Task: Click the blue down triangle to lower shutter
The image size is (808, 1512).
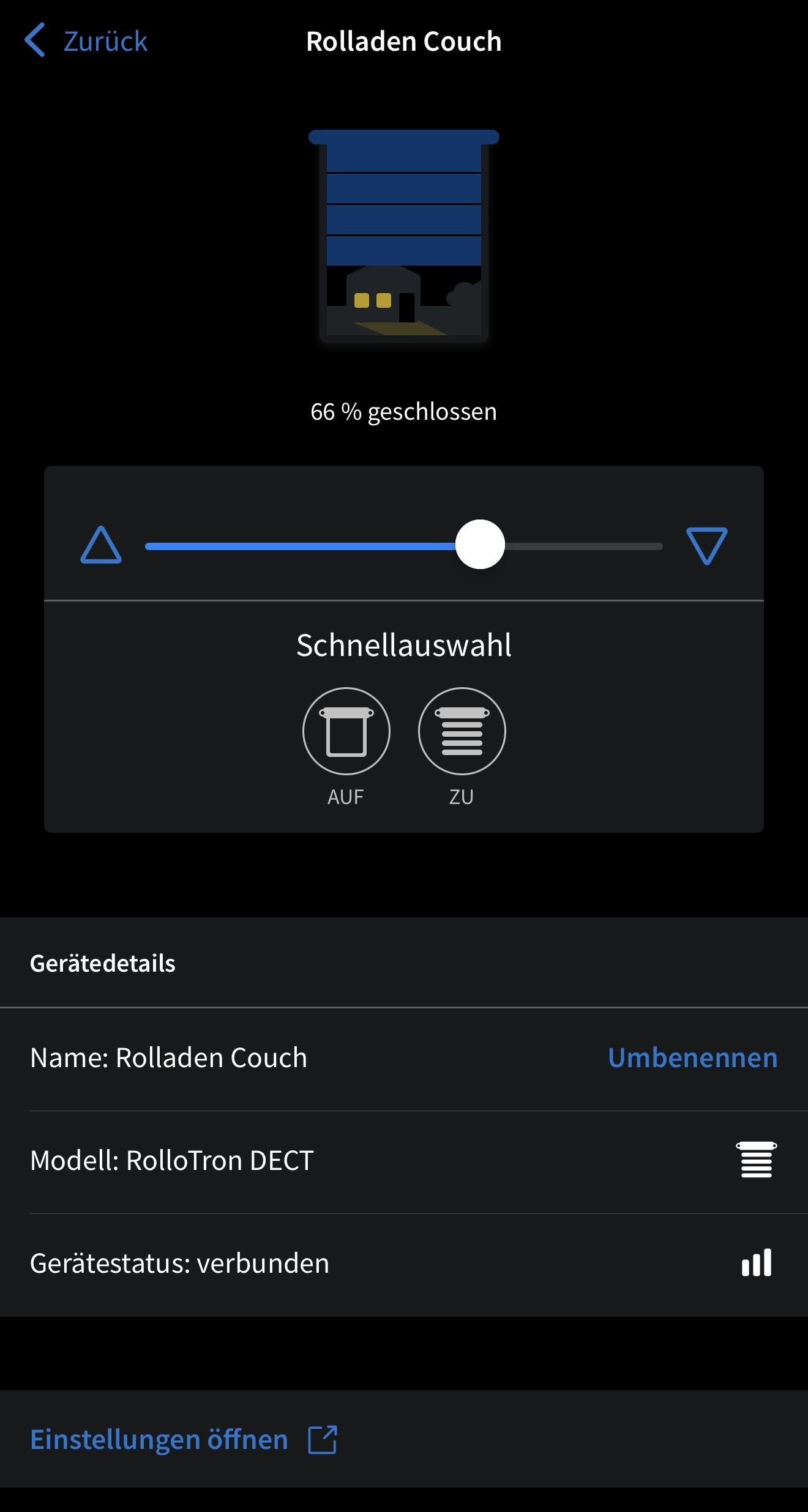Action: pos(707,546)
